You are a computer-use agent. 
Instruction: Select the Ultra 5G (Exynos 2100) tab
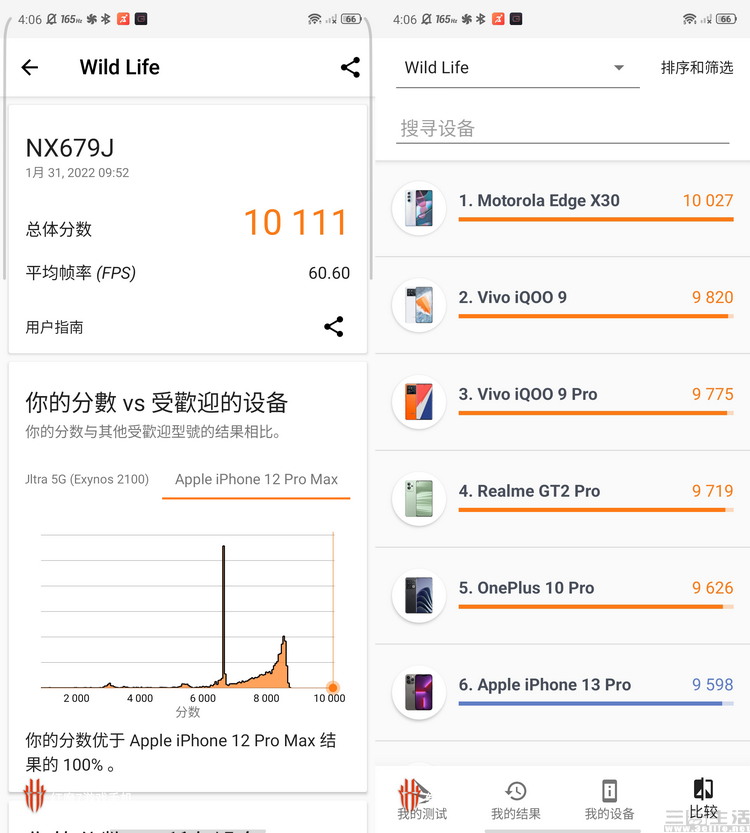[x=88, y=479]
